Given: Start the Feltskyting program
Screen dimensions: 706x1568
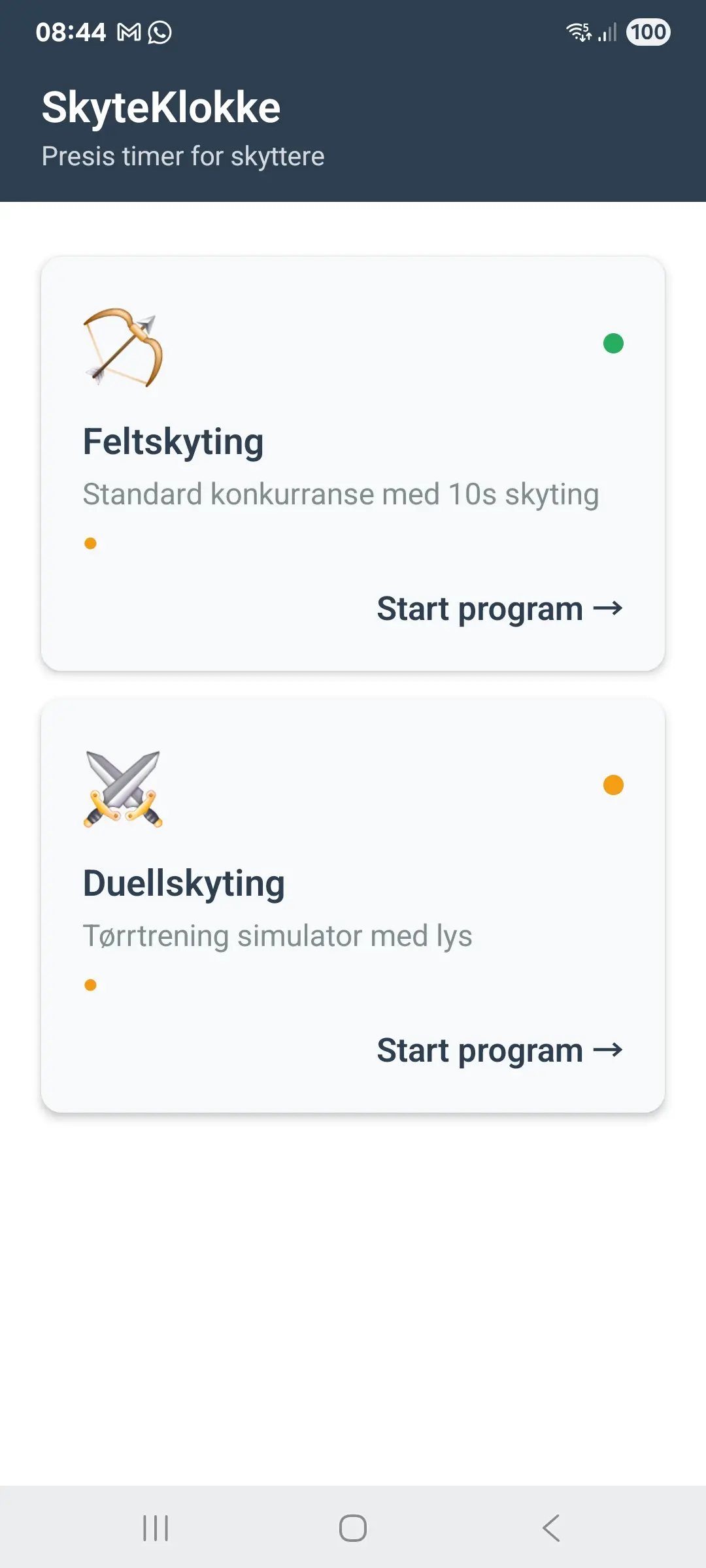Looking at the screenshot, I should pyautogui.click(x=500, y=609).
